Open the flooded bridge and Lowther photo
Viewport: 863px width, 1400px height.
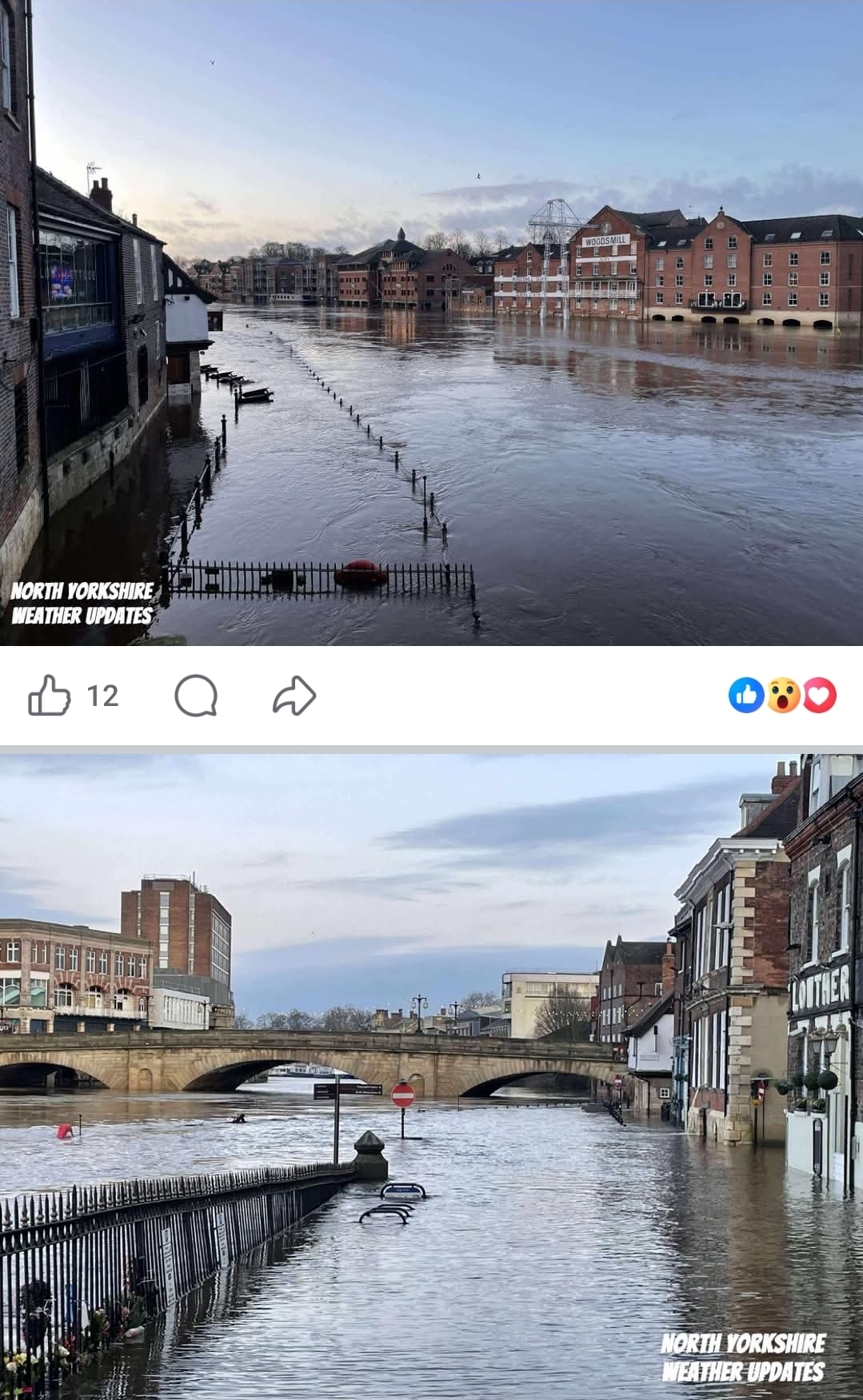coord(432,1075)
